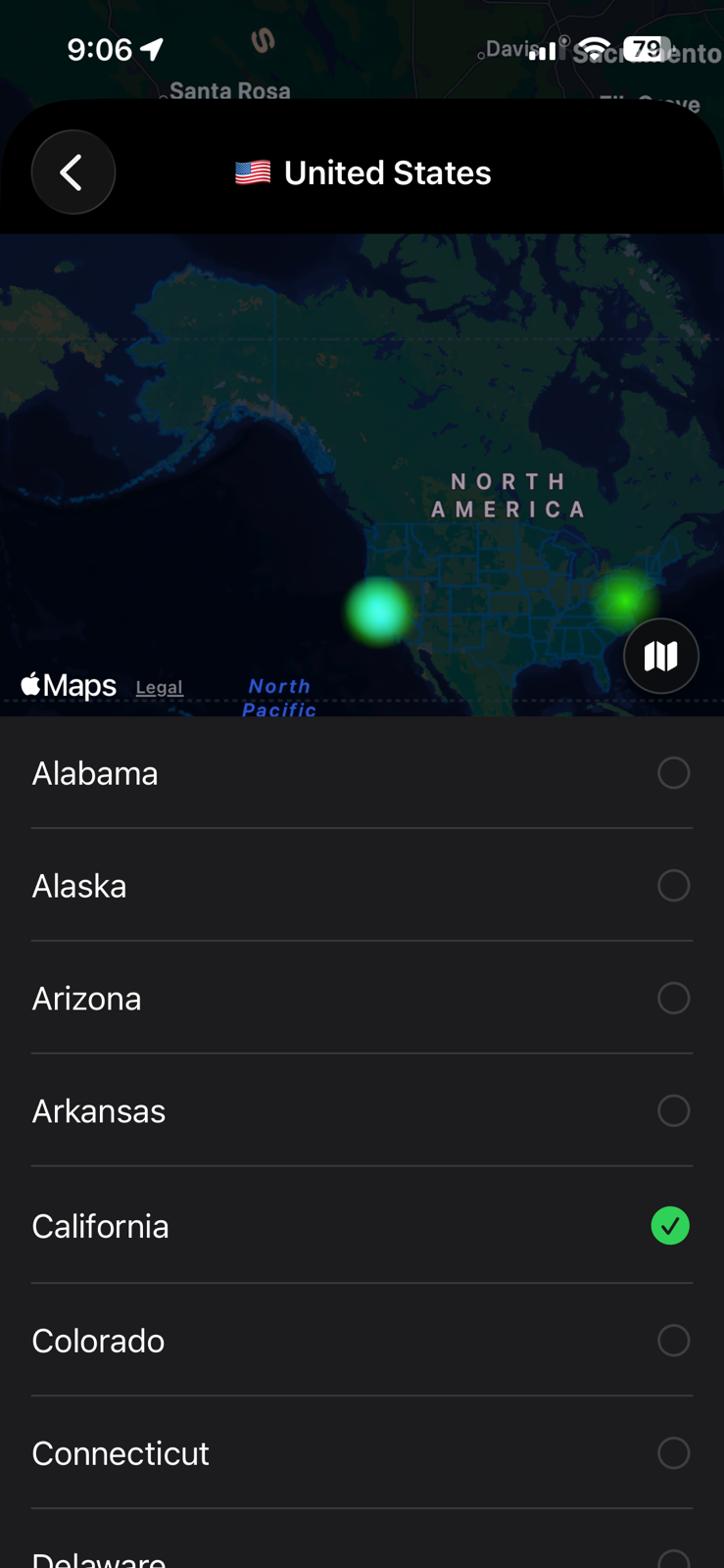Viewport: 724px width, 1568px height.
Task: Tap the 79% battery indicator
Action: (645, 48)
